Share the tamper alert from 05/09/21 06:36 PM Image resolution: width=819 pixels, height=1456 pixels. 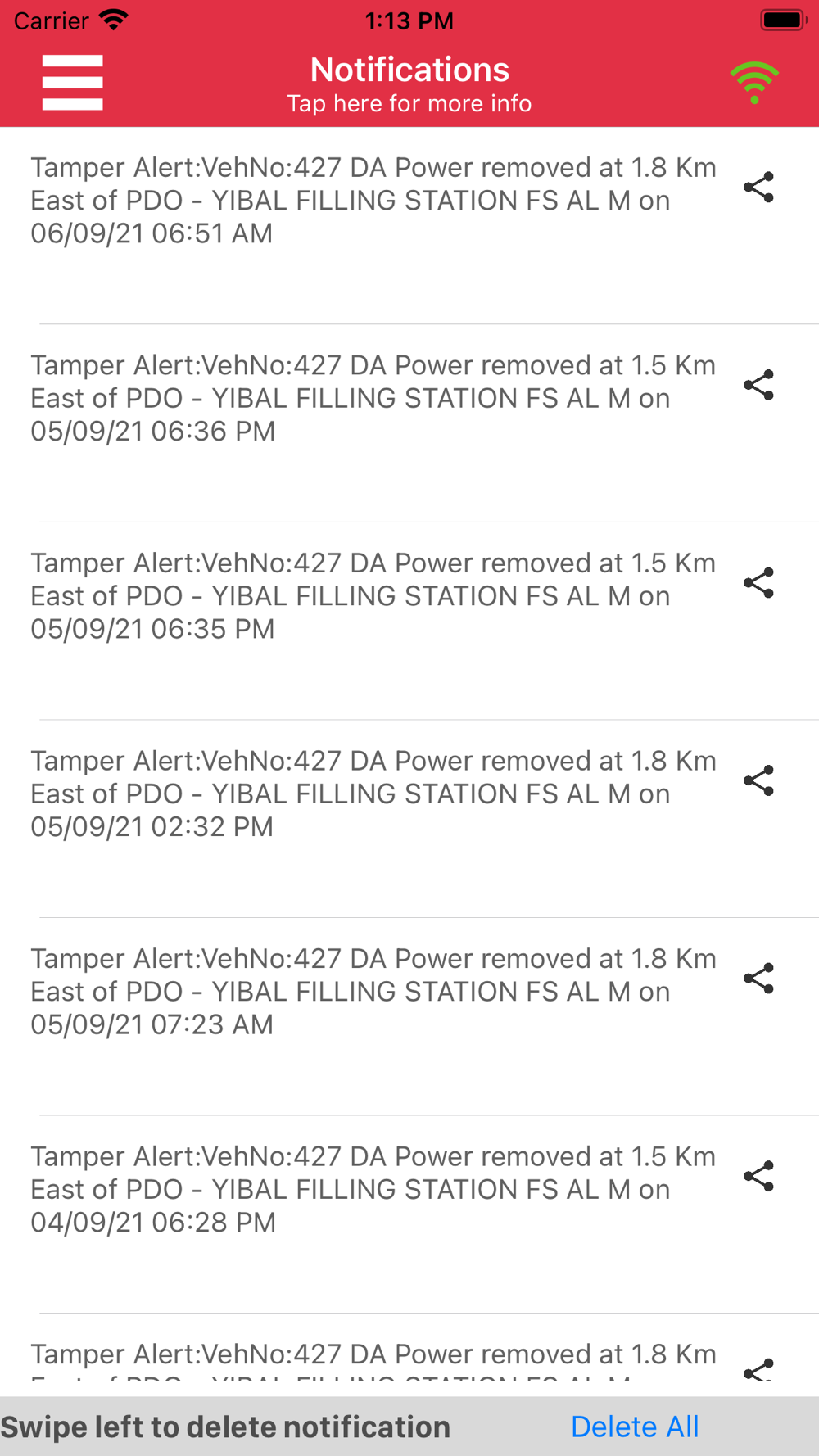[x=758, y=386]
